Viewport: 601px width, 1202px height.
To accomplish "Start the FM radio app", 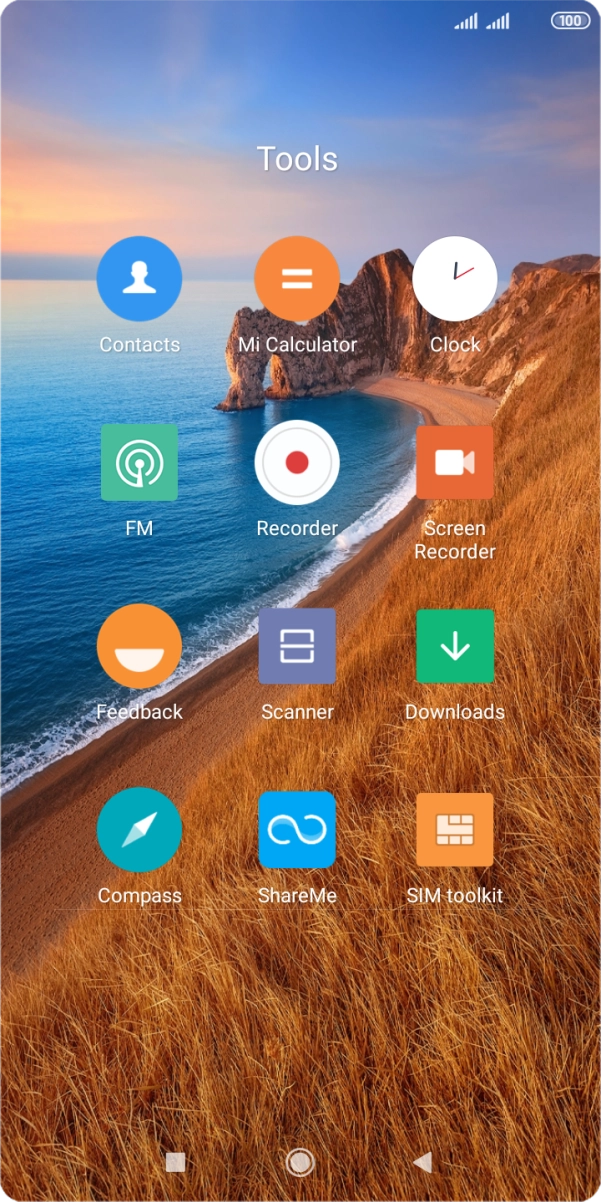I will (139, 462).
